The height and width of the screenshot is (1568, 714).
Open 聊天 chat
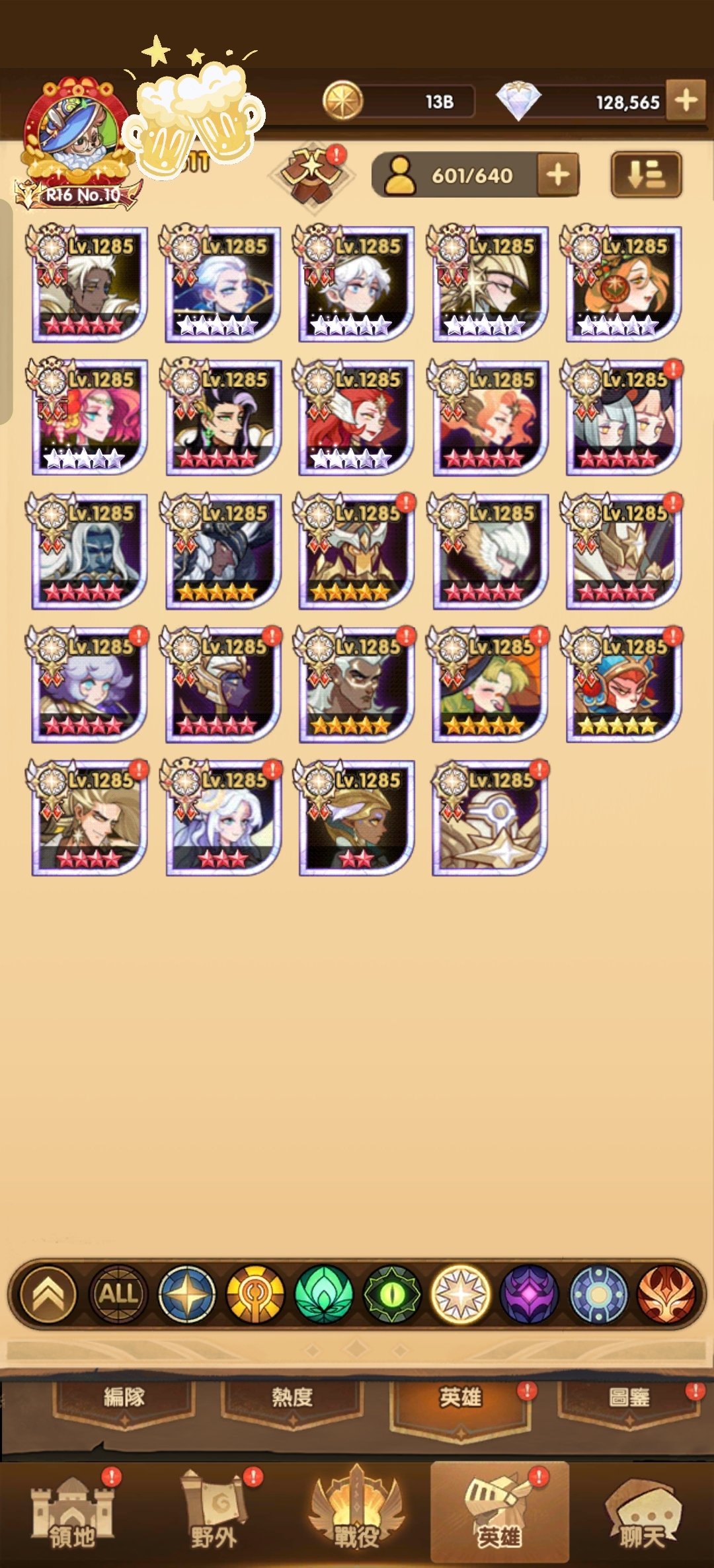(641, 1513)
